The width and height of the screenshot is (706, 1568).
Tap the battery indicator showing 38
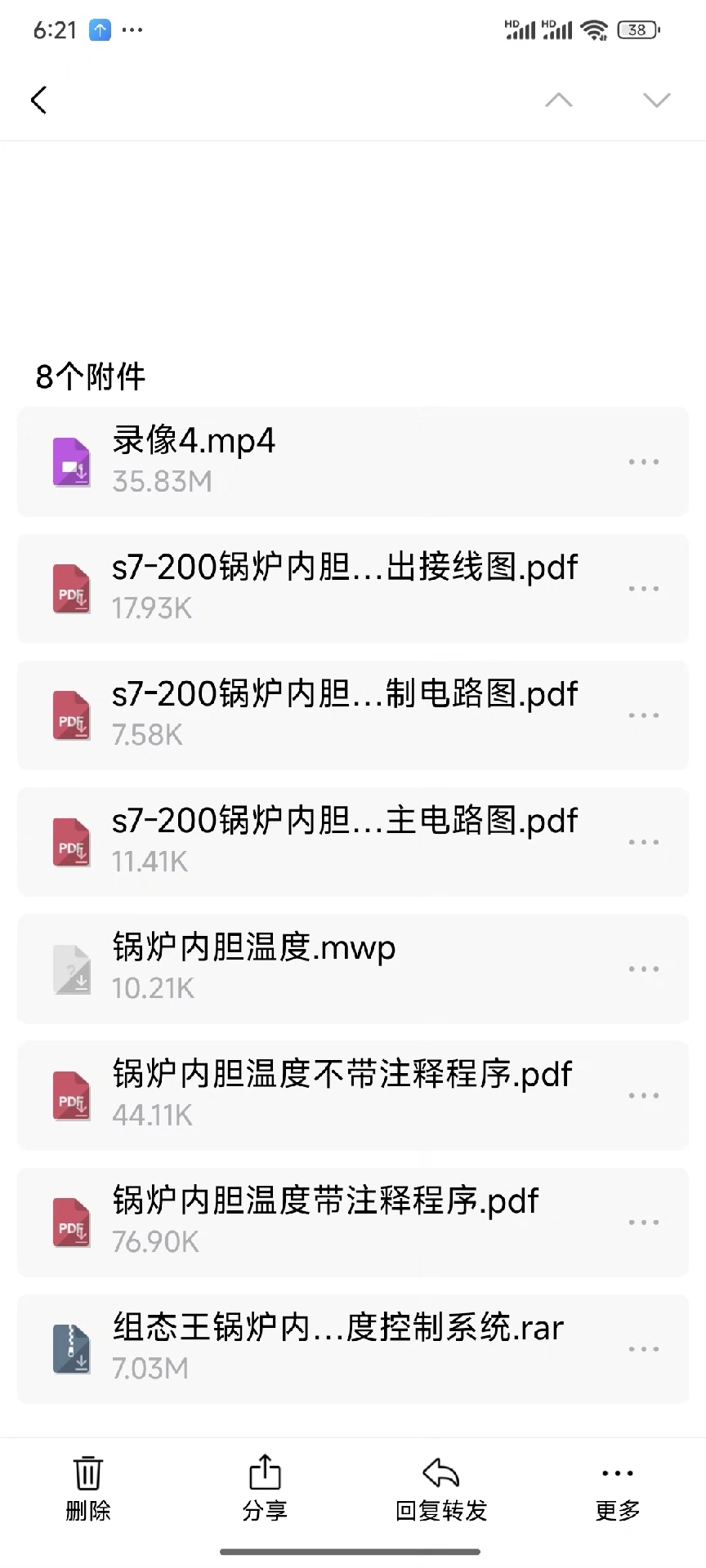pyautogui.click(x=638, y=29)
